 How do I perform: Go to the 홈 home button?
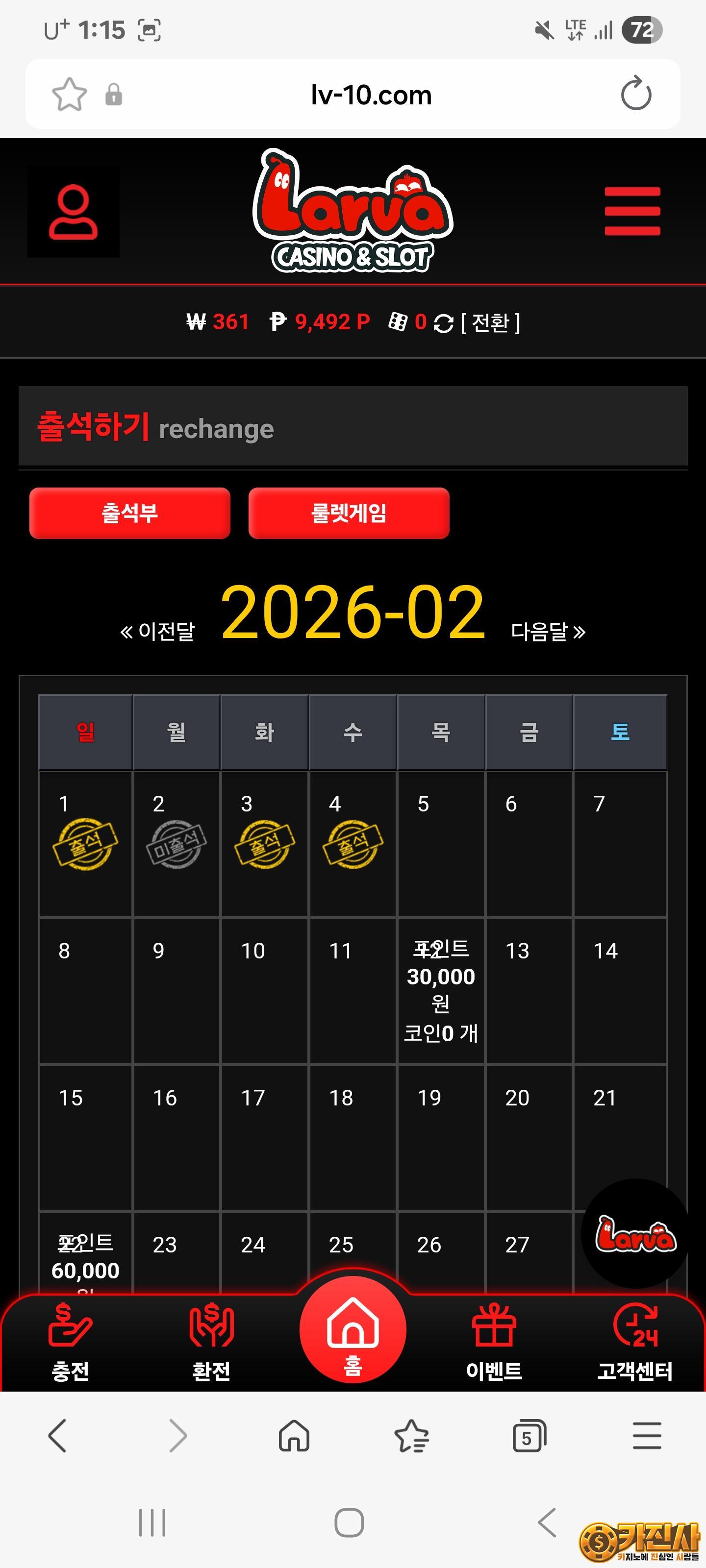click(353, 1330)
